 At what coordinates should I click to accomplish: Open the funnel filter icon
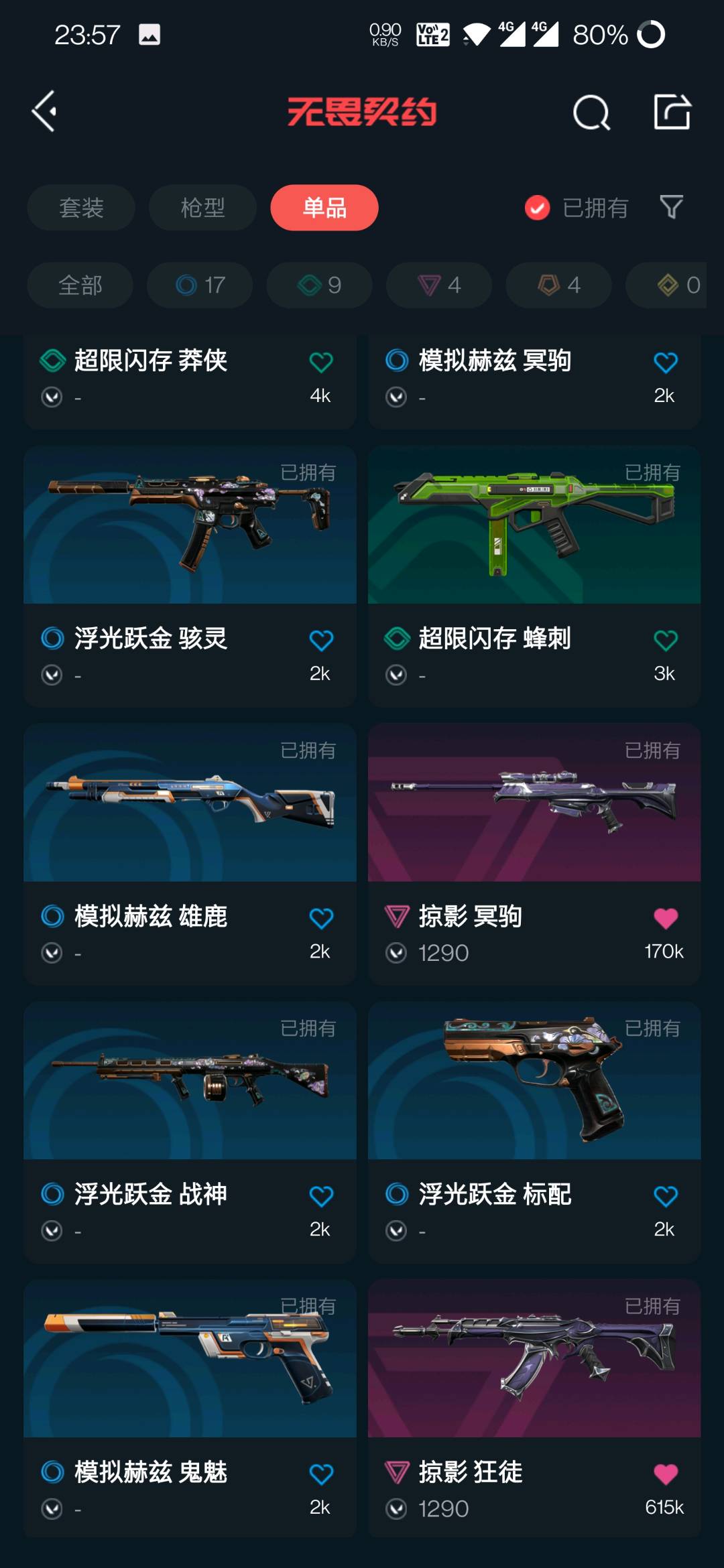pyautogui.click(x=671, y=207)
